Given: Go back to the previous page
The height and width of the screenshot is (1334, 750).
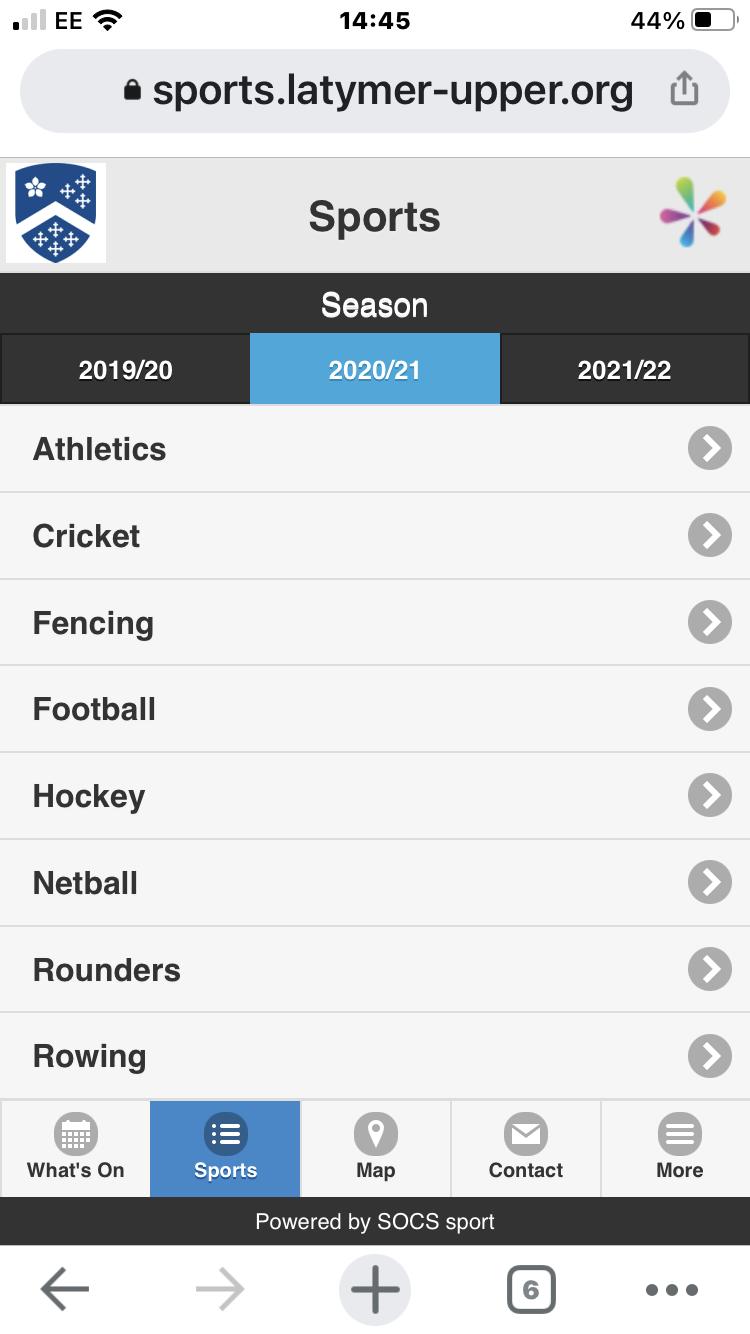Looking at the screenshot, I should [65, 1290].
